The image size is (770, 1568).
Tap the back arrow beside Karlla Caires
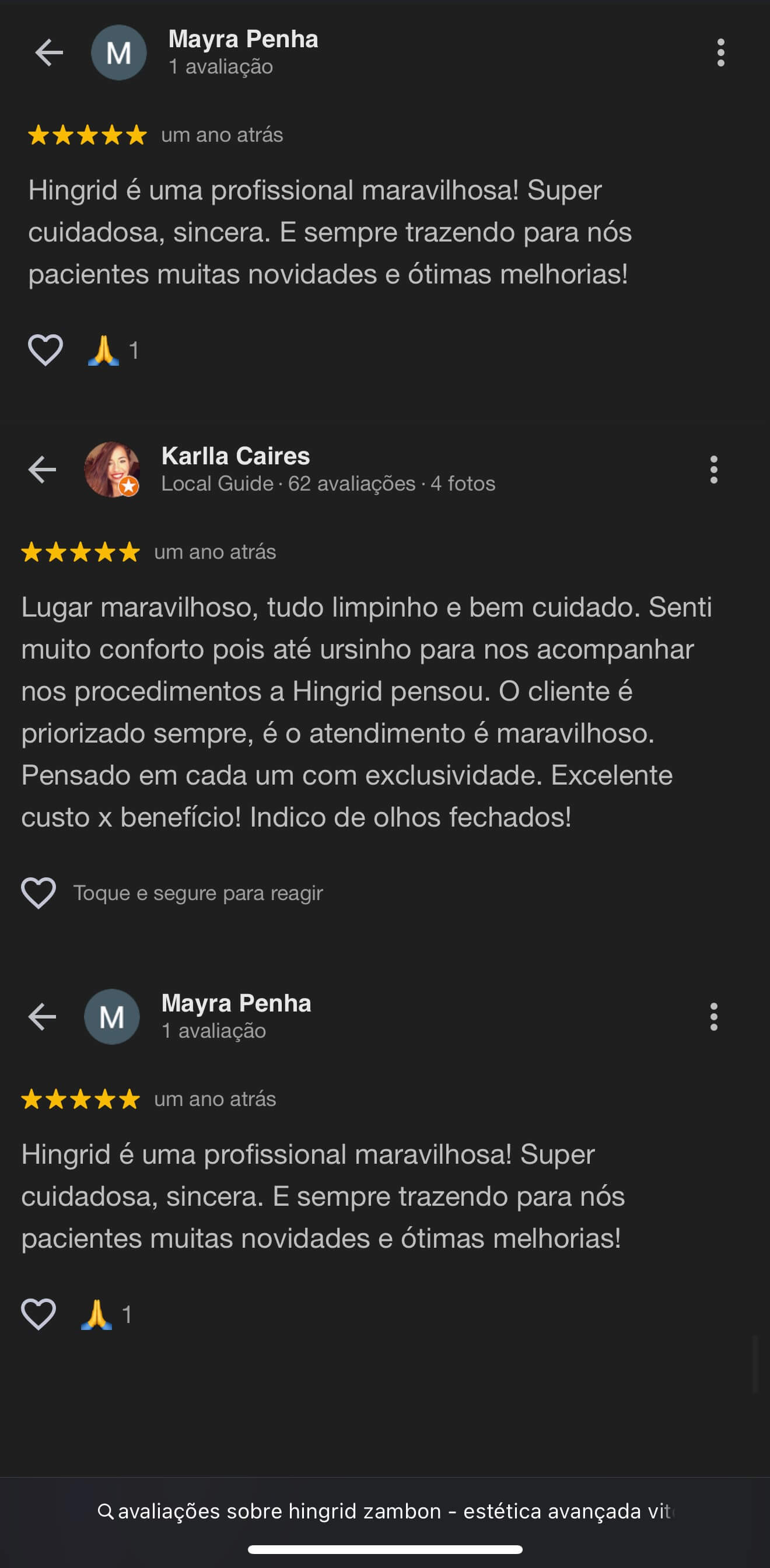click(42, 470)
